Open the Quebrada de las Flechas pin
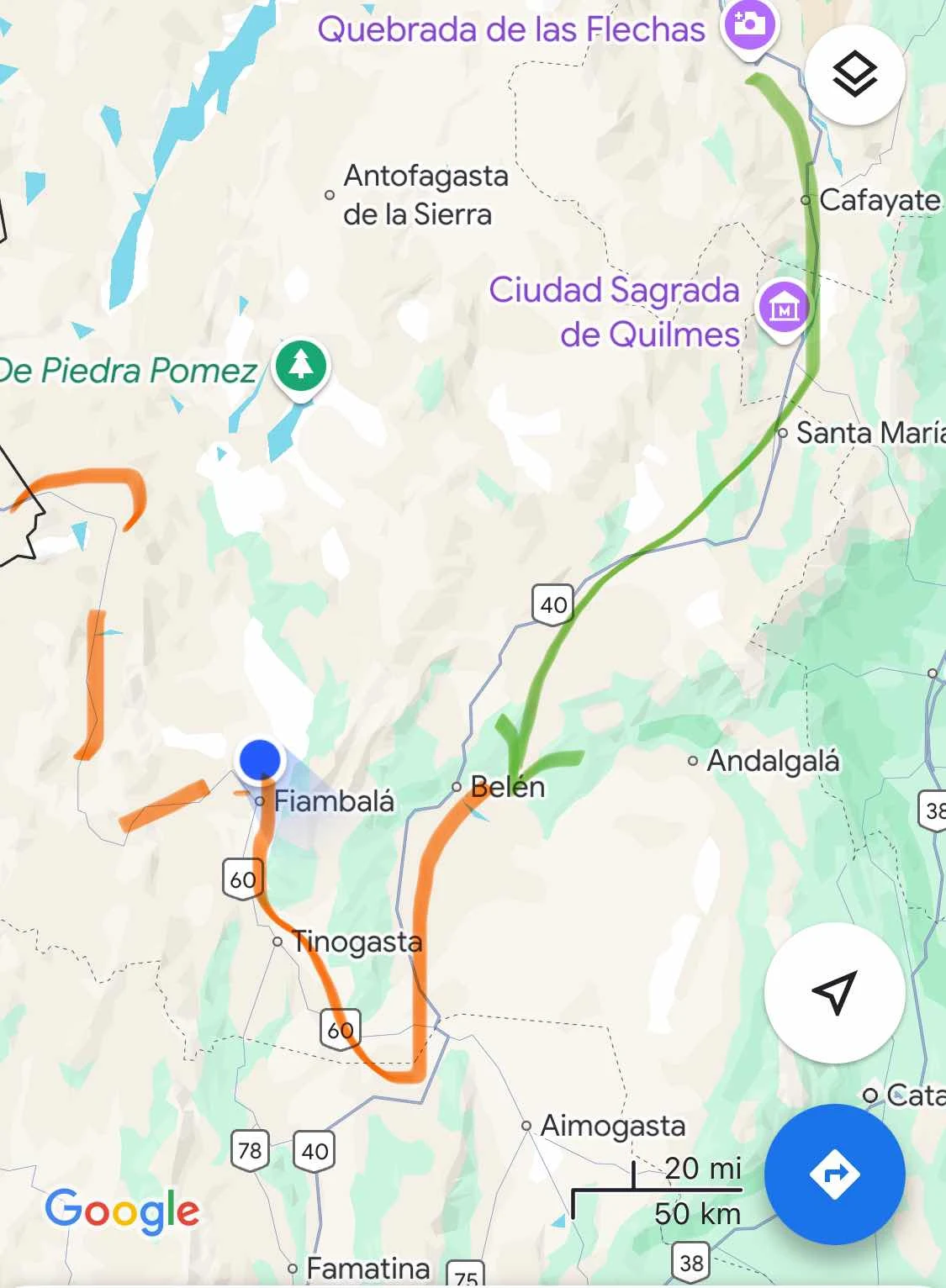 click(x=750, y=25)
